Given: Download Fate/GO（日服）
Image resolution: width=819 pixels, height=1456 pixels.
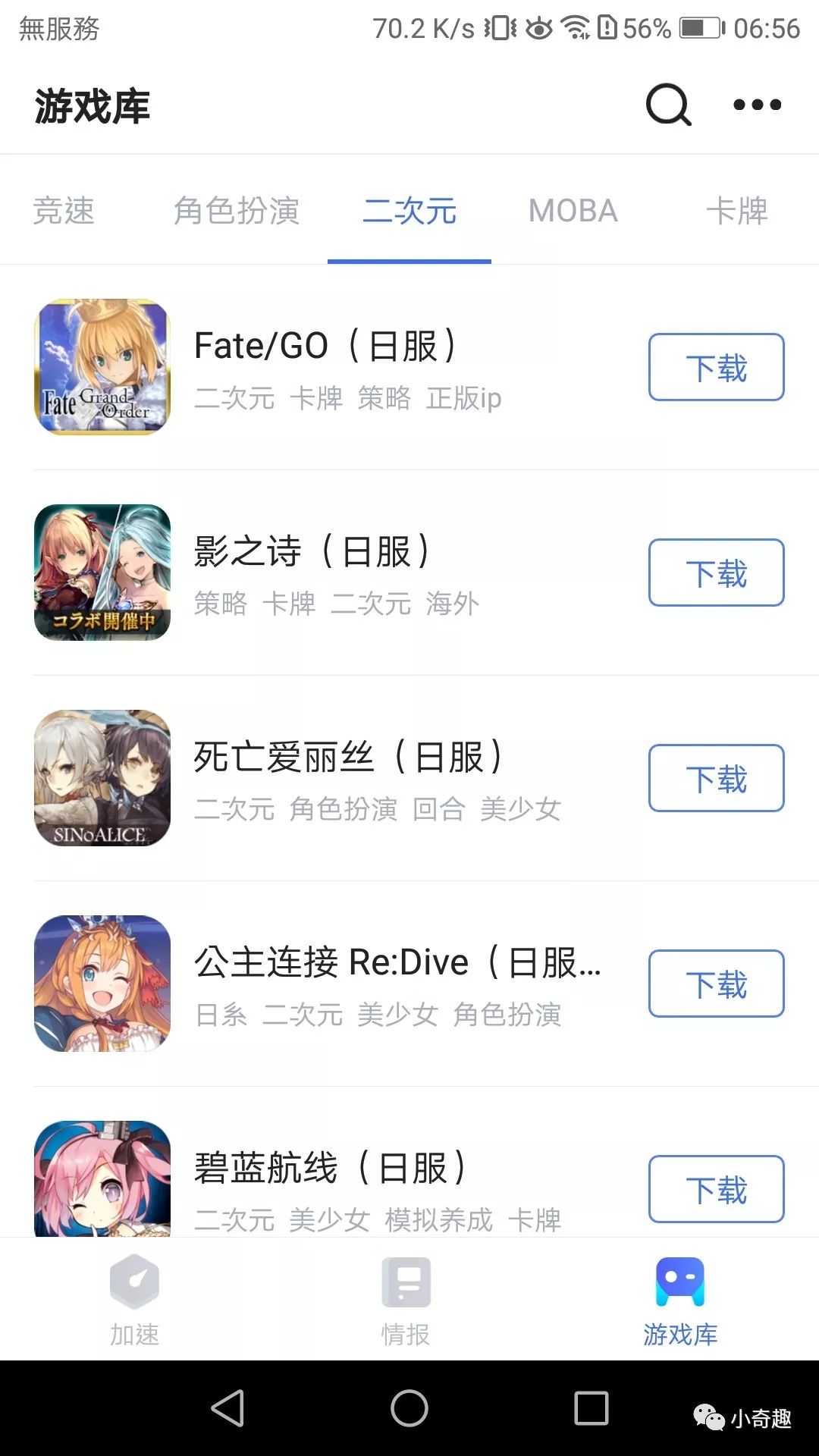Looking at the screenshot, I should coord(716,367).
